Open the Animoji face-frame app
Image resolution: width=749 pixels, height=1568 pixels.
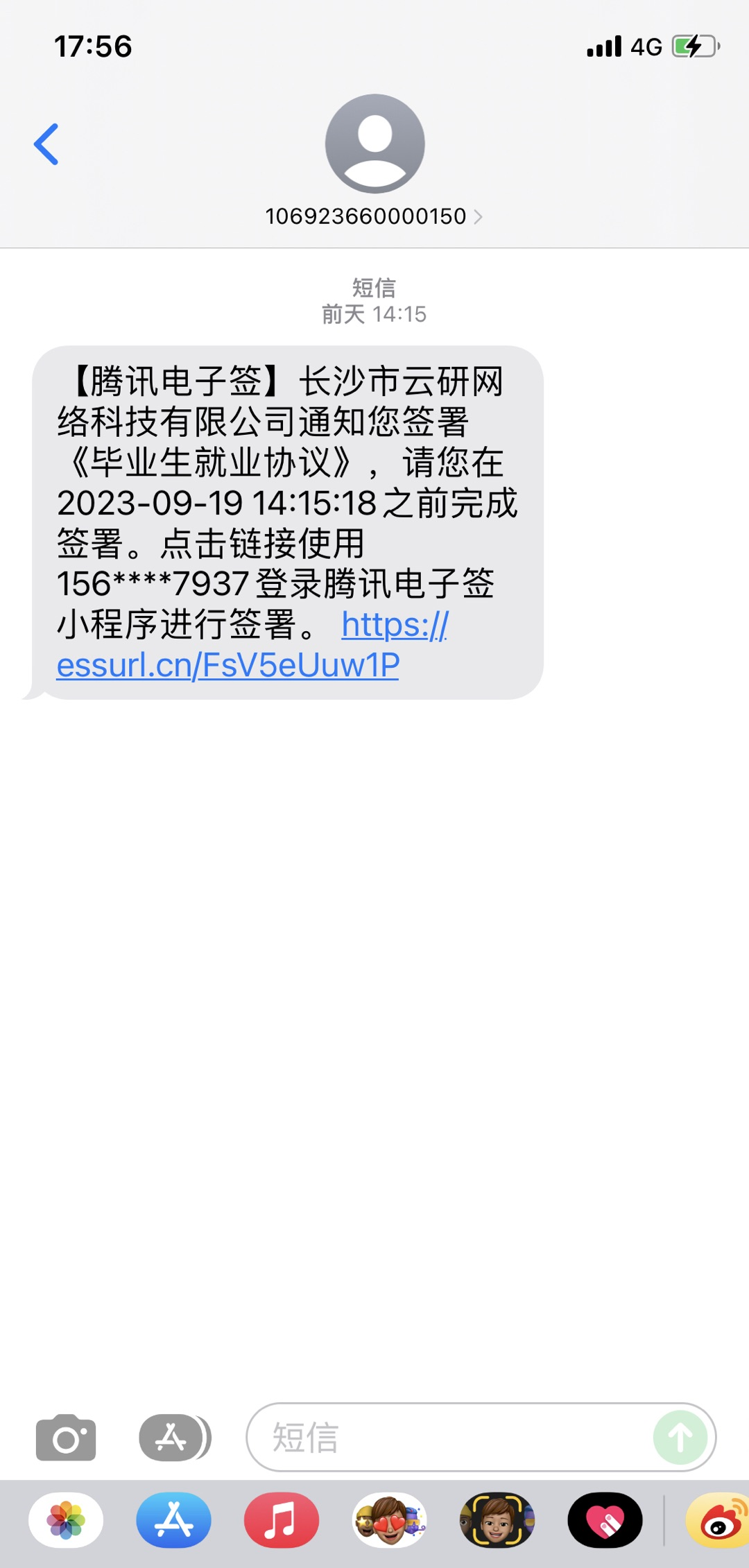[x=497, y=1520]
